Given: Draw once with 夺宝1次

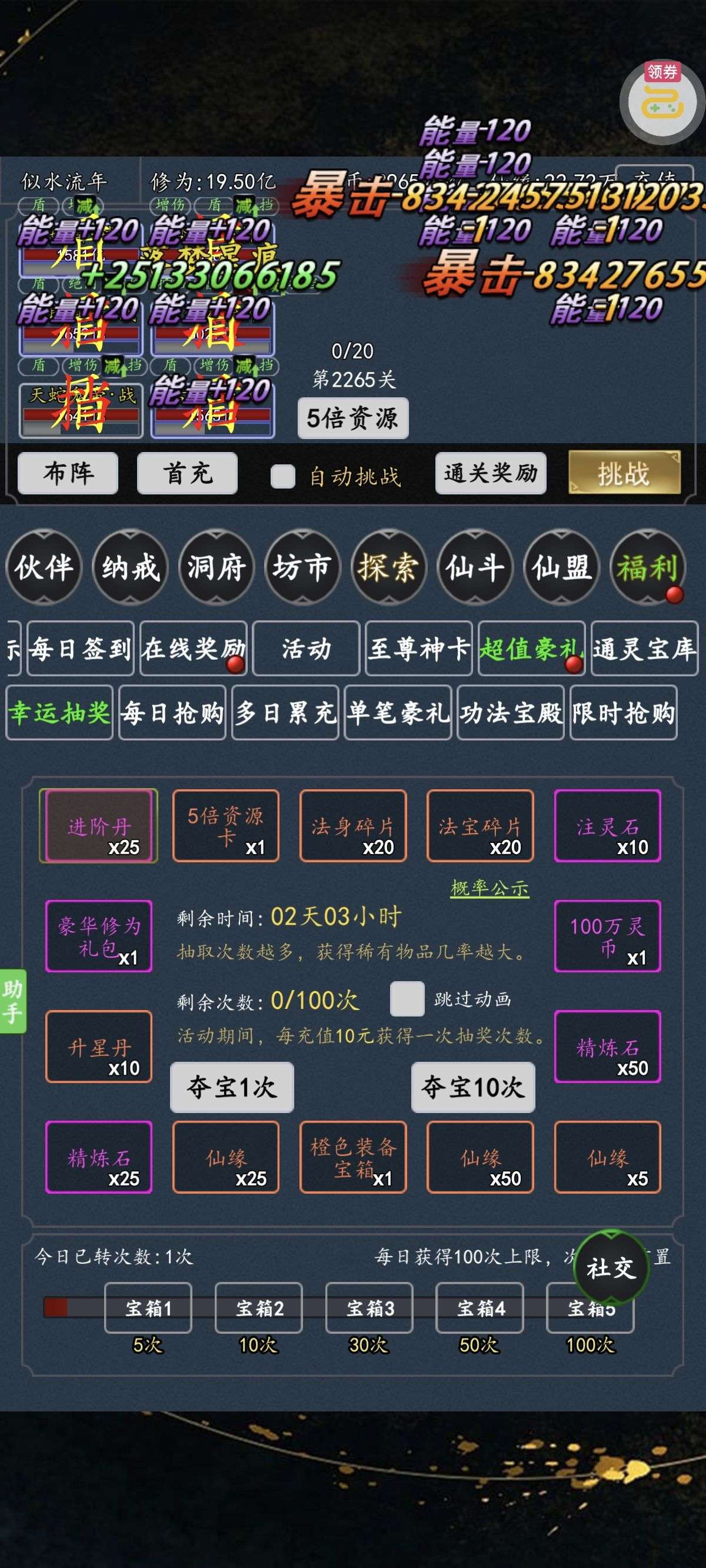Looking at the screenshot, I should [232, 1087].
